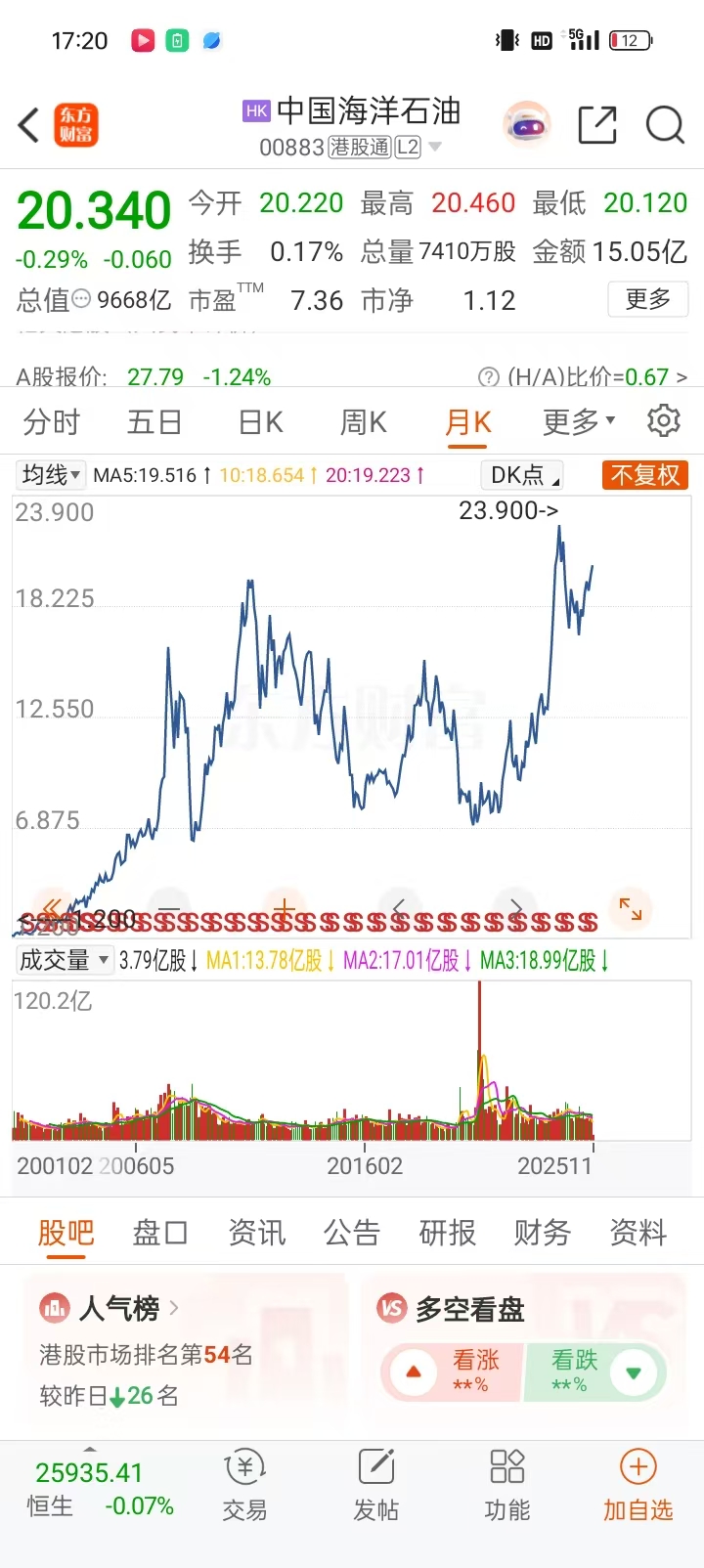The height and width of the screenshot is (1568, 704).
Task: Expand the 更多 chart period dropdown
Action: [578, 422]
